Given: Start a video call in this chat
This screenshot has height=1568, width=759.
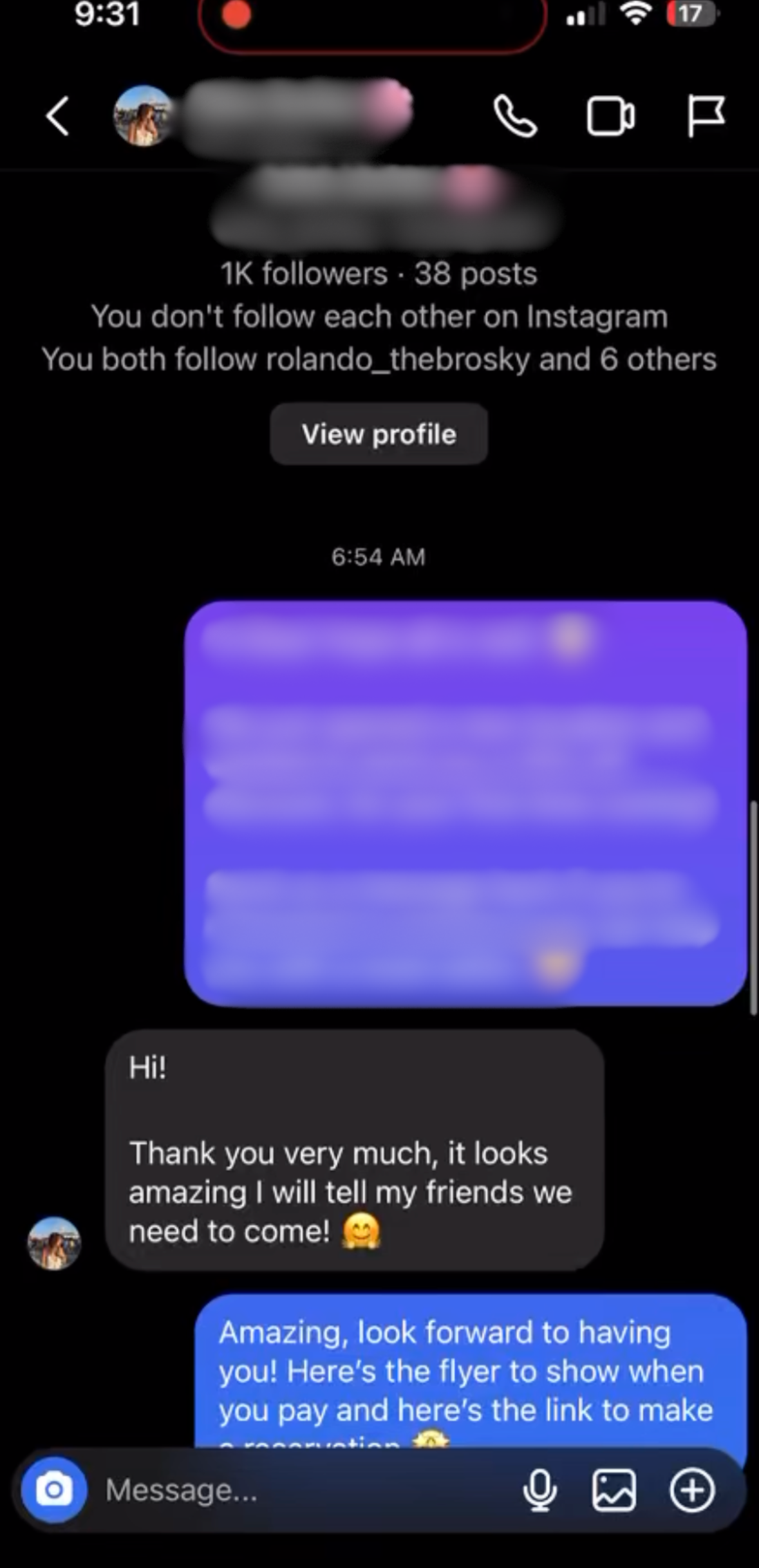Looking at the screenshot, I should pos(610,117).
